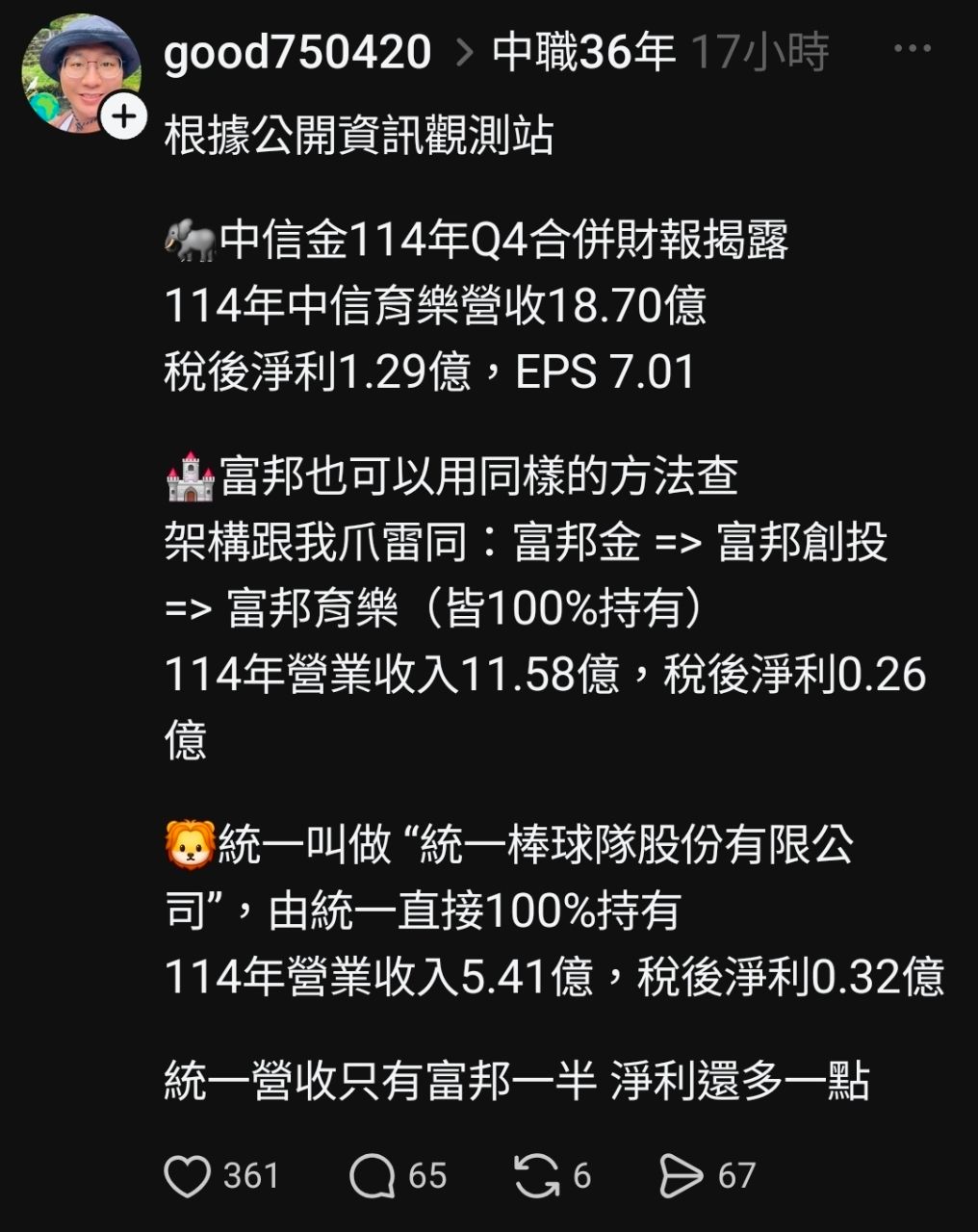Like the post by good750420
978x1232 pixels.
click(x=188, y=1176)
